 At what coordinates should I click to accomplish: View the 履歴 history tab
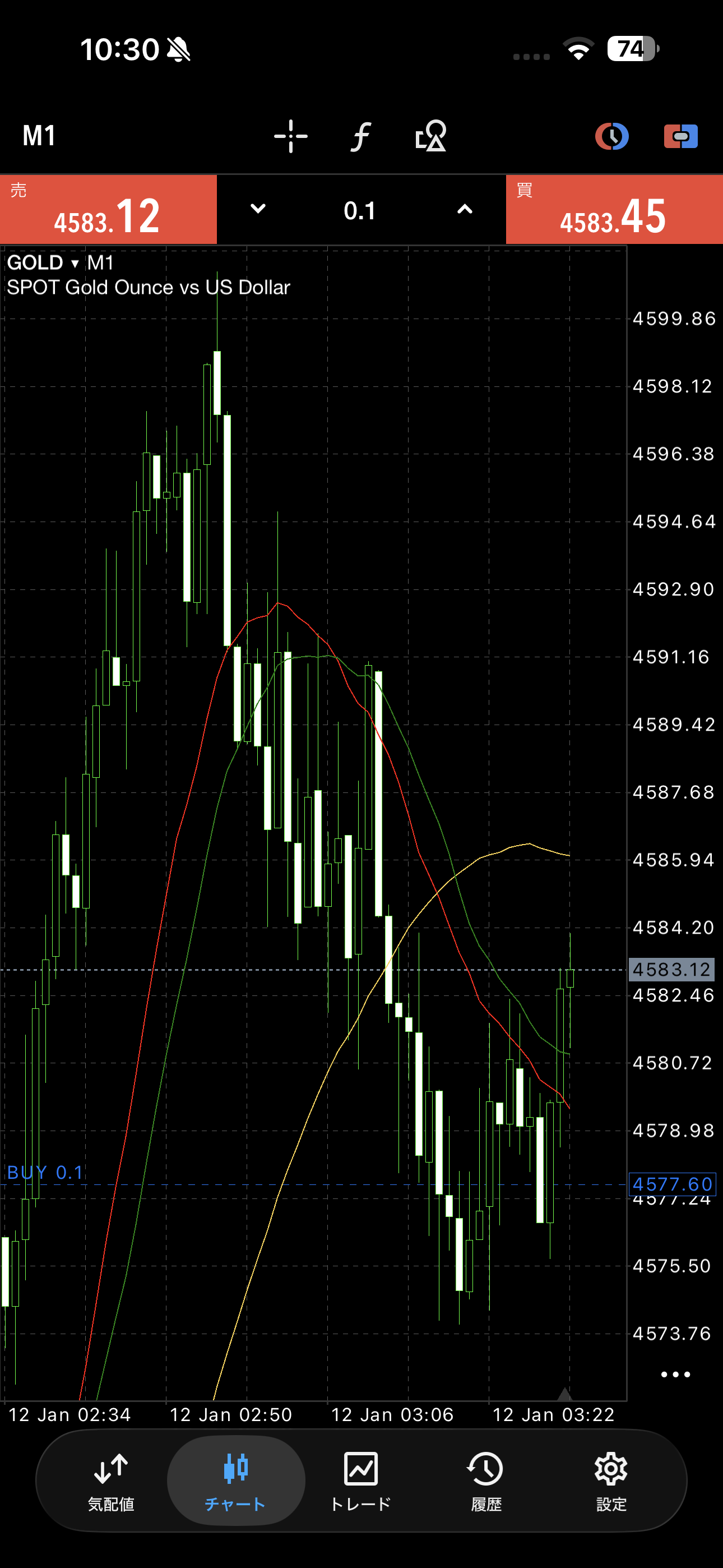click(486, 1481)
